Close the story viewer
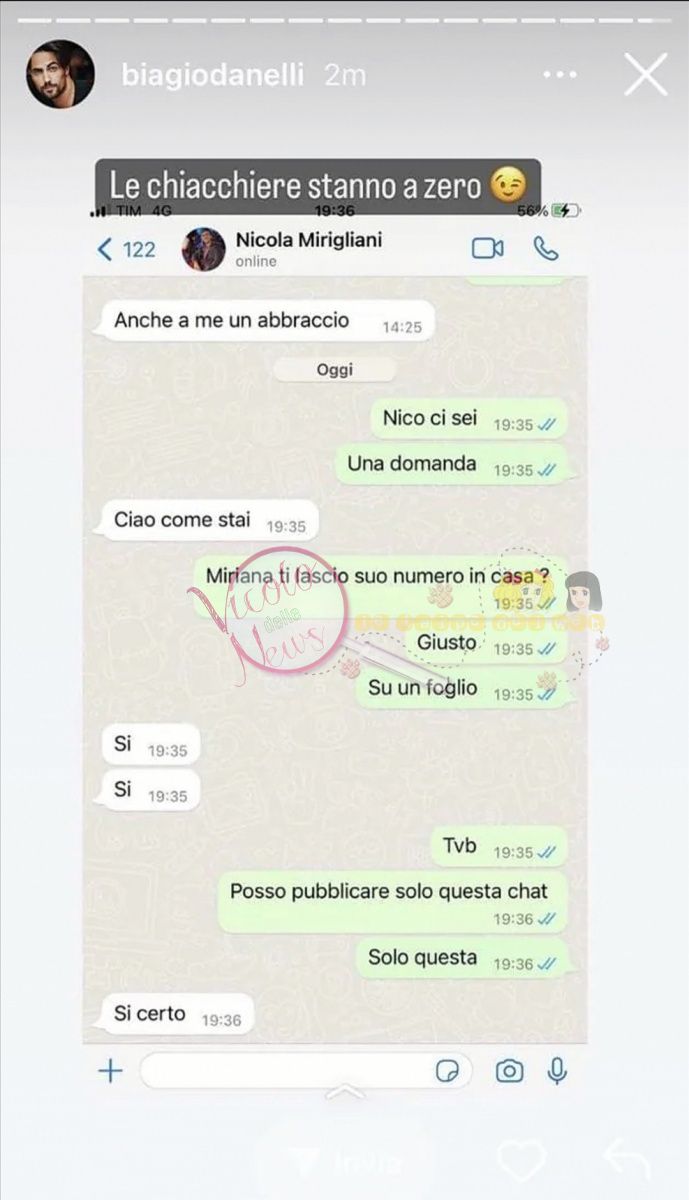This screenshot has width=689, height=1200. click(x=645, y=75)
